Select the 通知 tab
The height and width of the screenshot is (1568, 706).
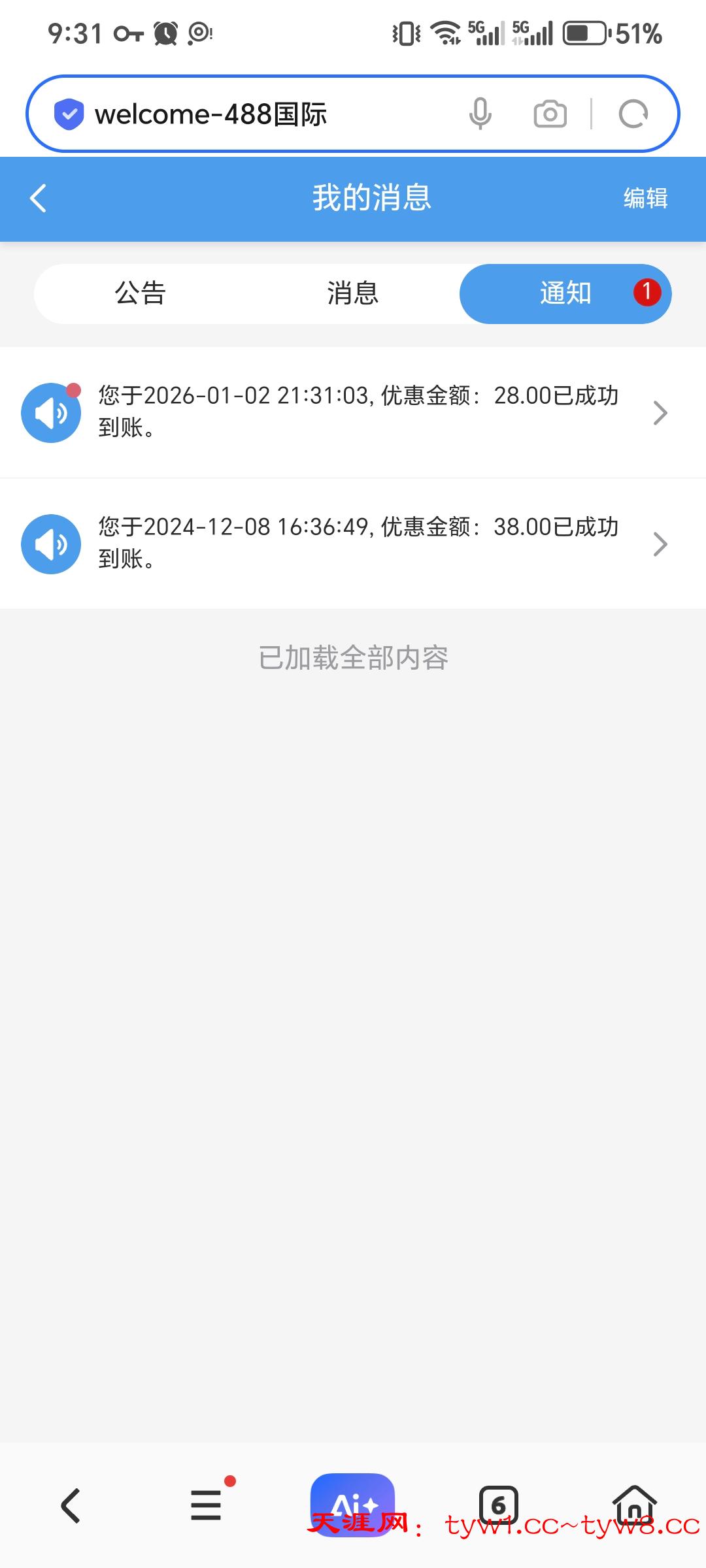pos(565,293)
